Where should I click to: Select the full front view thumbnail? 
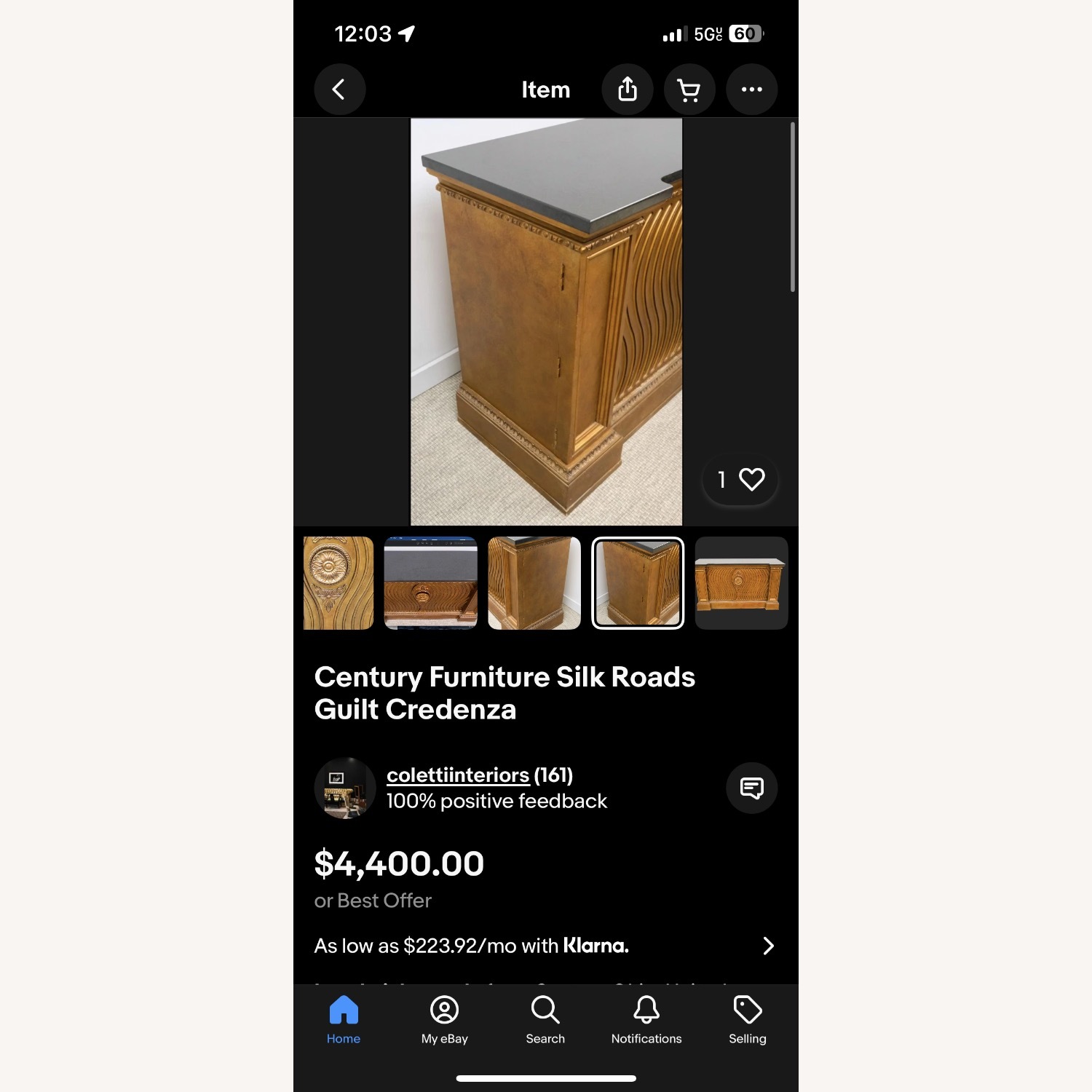(741, 583)
